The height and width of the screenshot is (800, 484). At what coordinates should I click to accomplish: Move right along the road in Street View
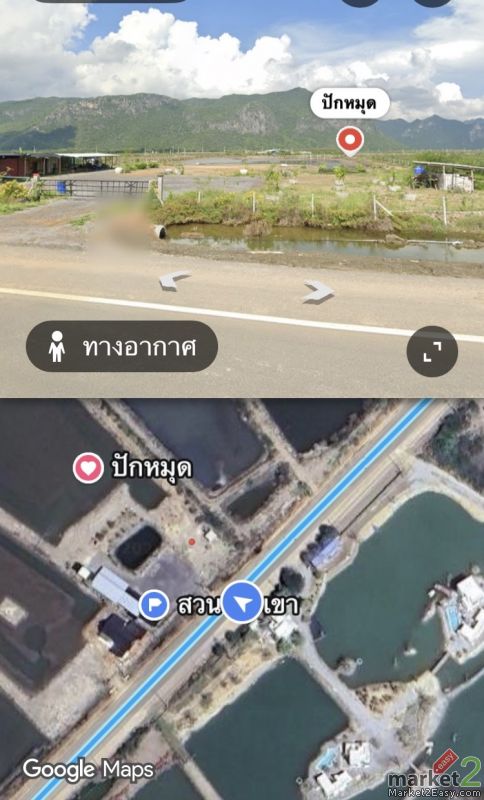pos(318,291)
